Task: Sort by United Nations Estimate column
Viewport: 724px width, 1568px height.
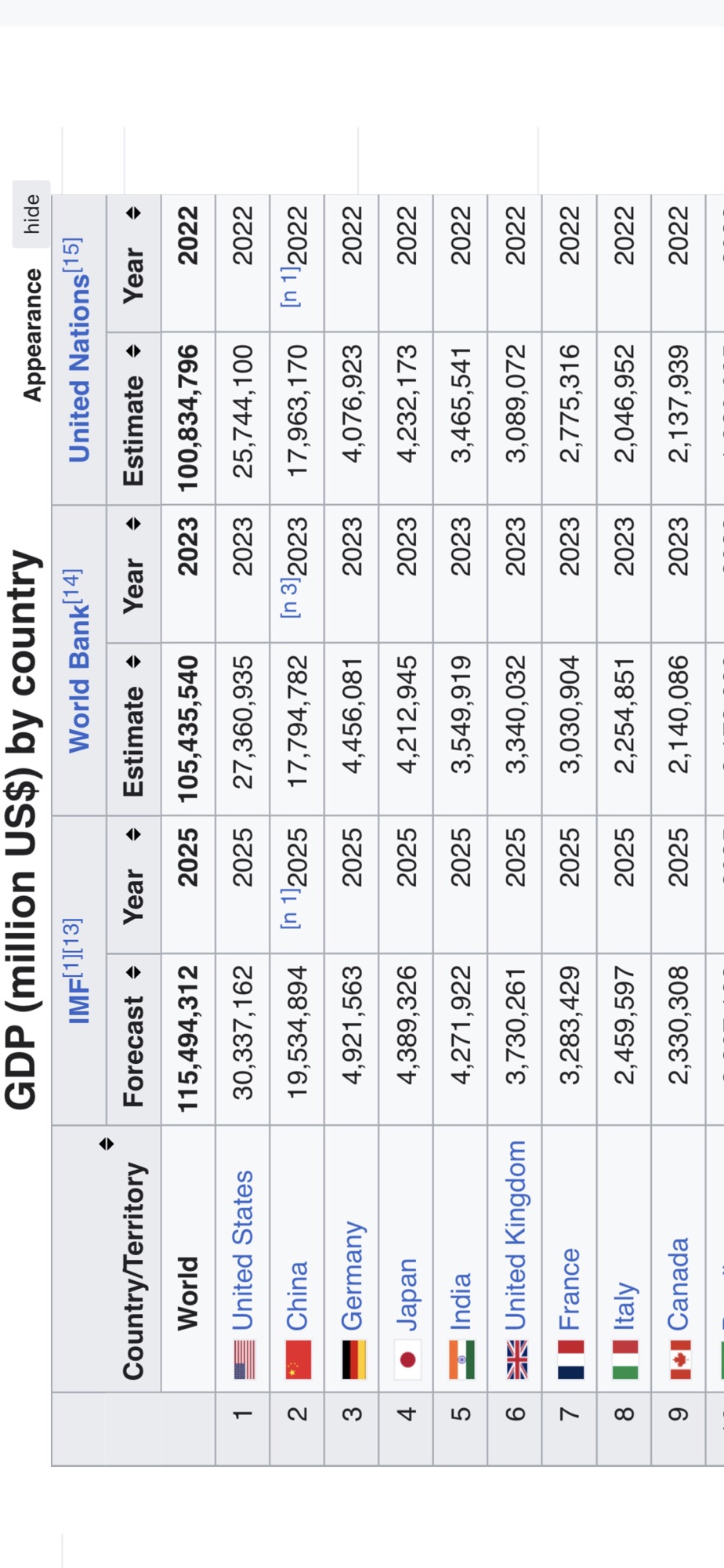Action: point(134,350)
